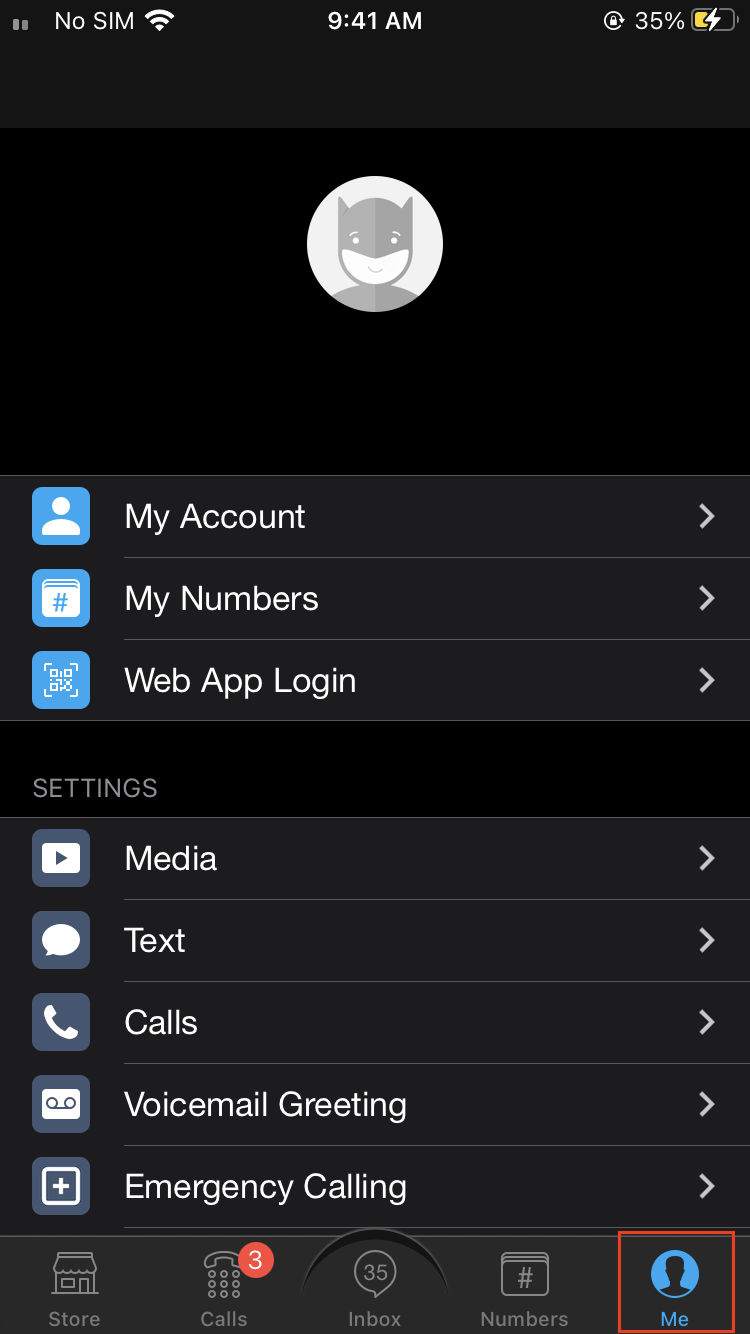
Task: Open the Inbox tab
Action: (375, 1286)
